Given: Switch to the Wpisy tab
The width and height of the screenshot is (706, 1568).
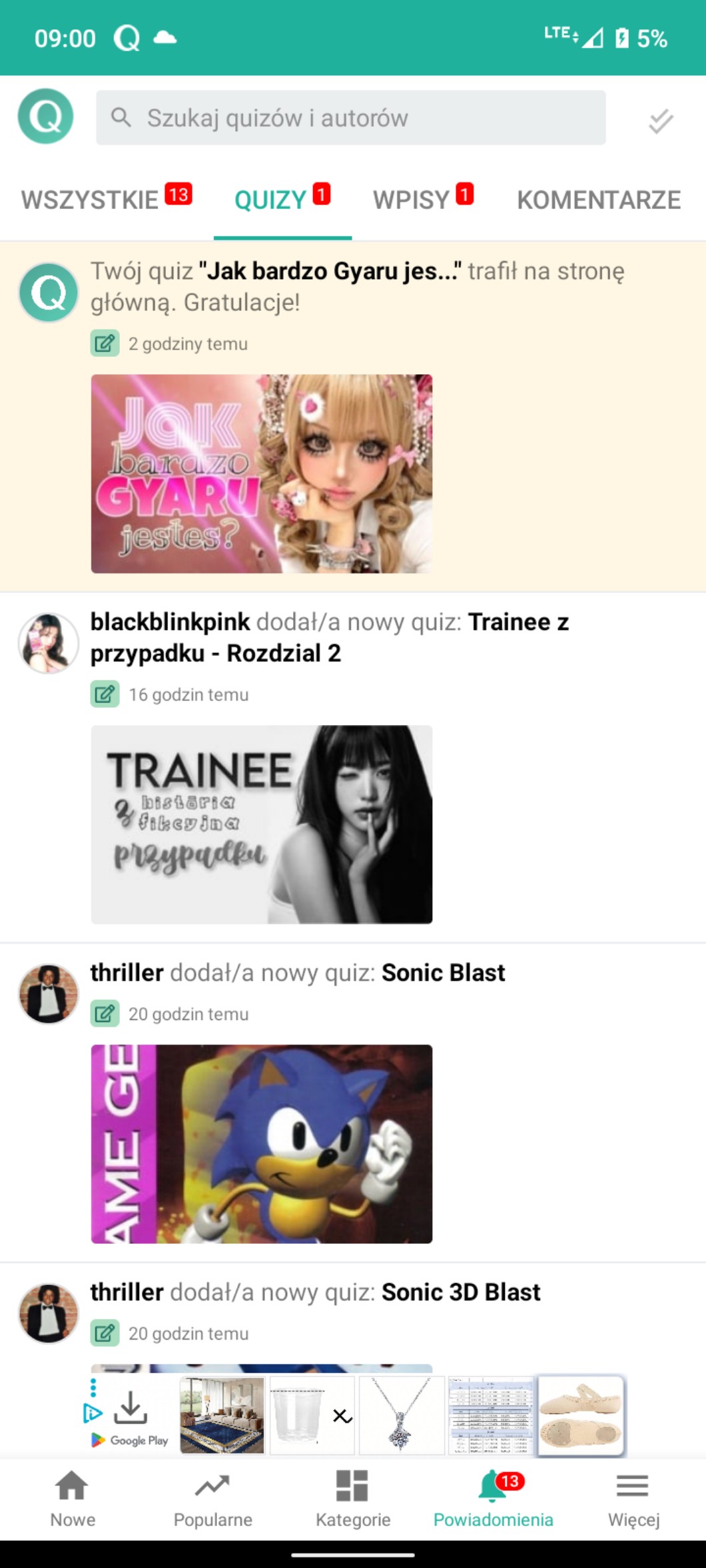Looking at the screenshot, I should (422, 200).
